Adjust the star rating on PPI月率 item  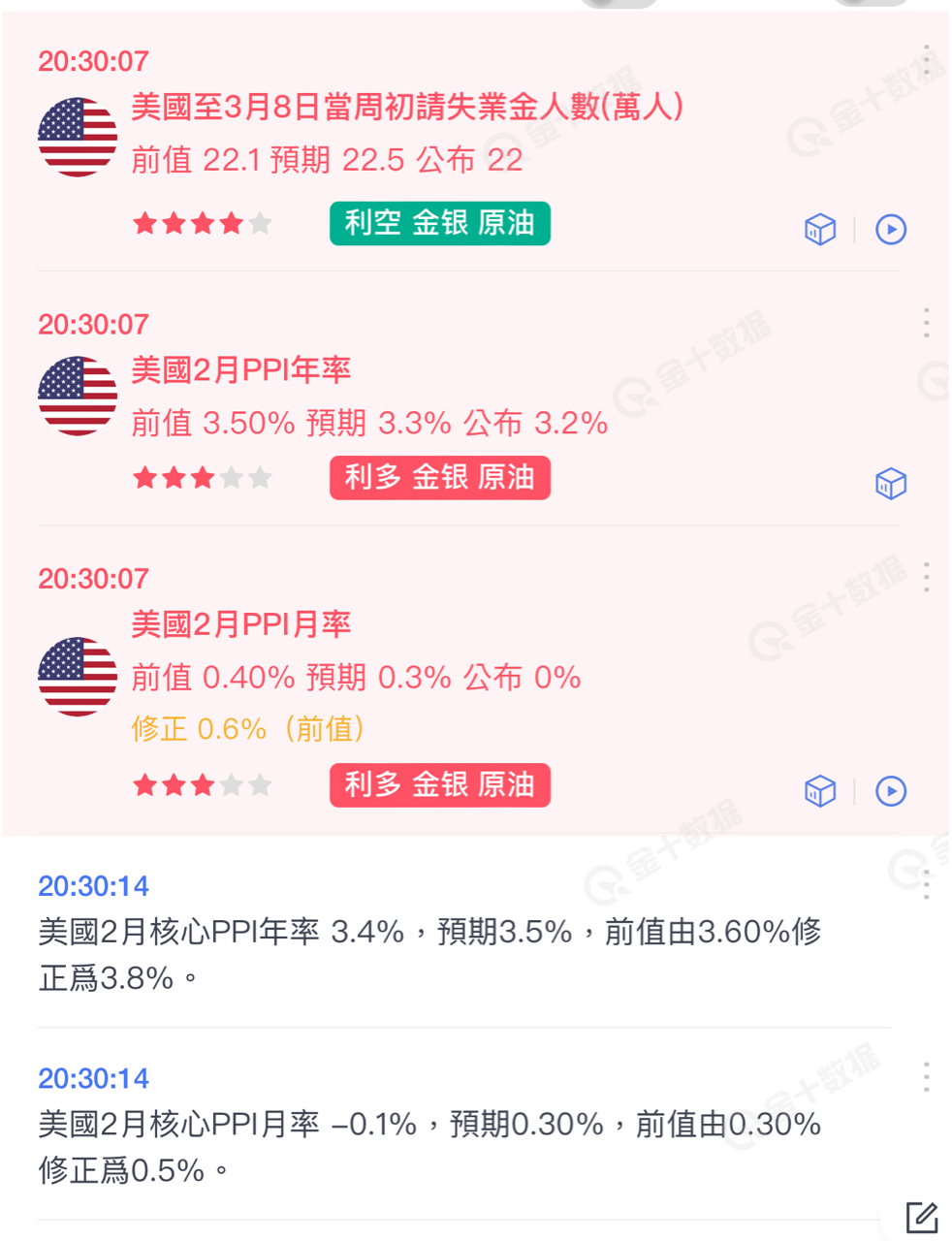(202, 785)
